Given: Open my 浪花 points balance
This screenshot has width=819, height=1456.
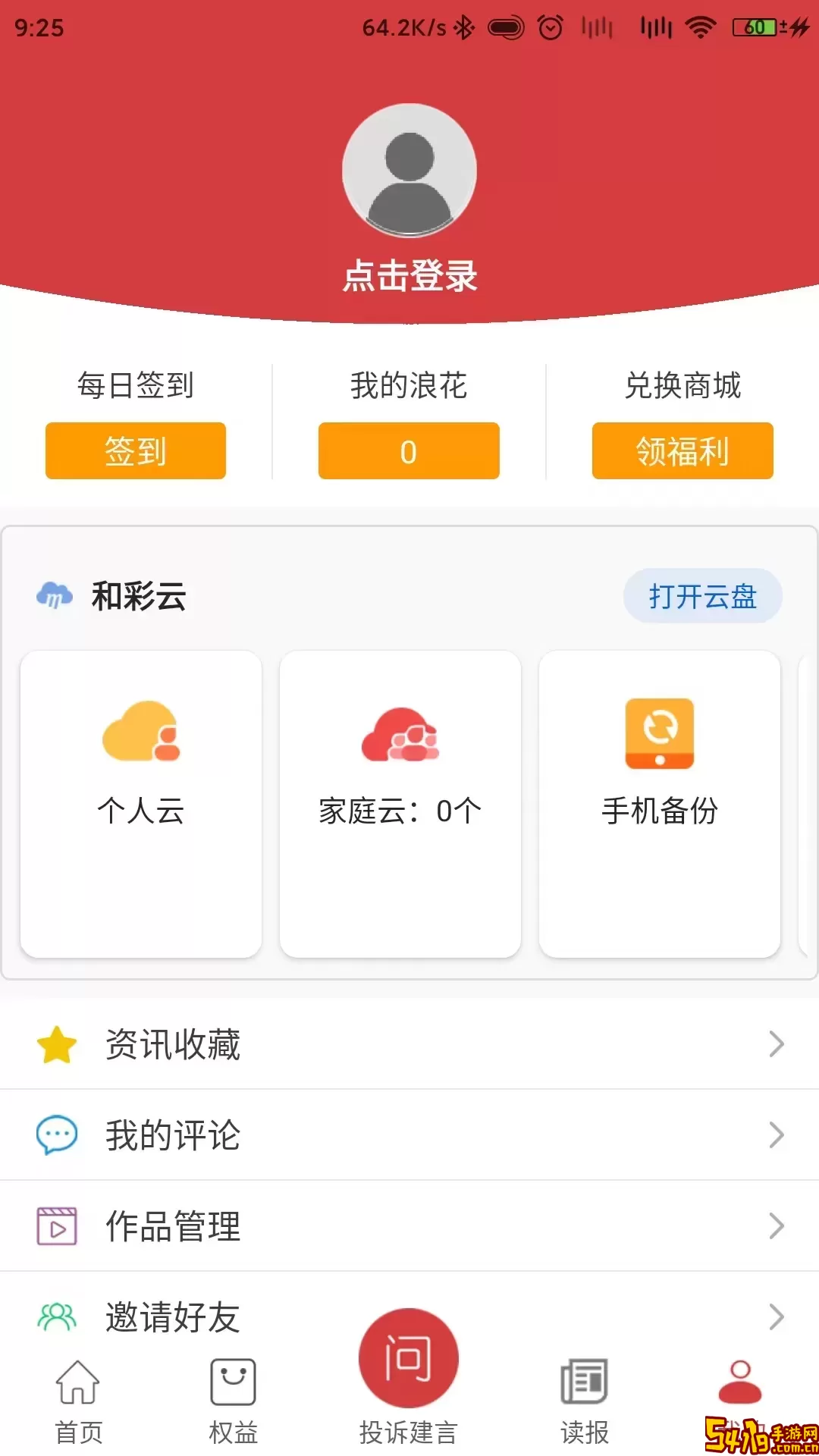Looking at the screenshot, I should tap(409, 451).
